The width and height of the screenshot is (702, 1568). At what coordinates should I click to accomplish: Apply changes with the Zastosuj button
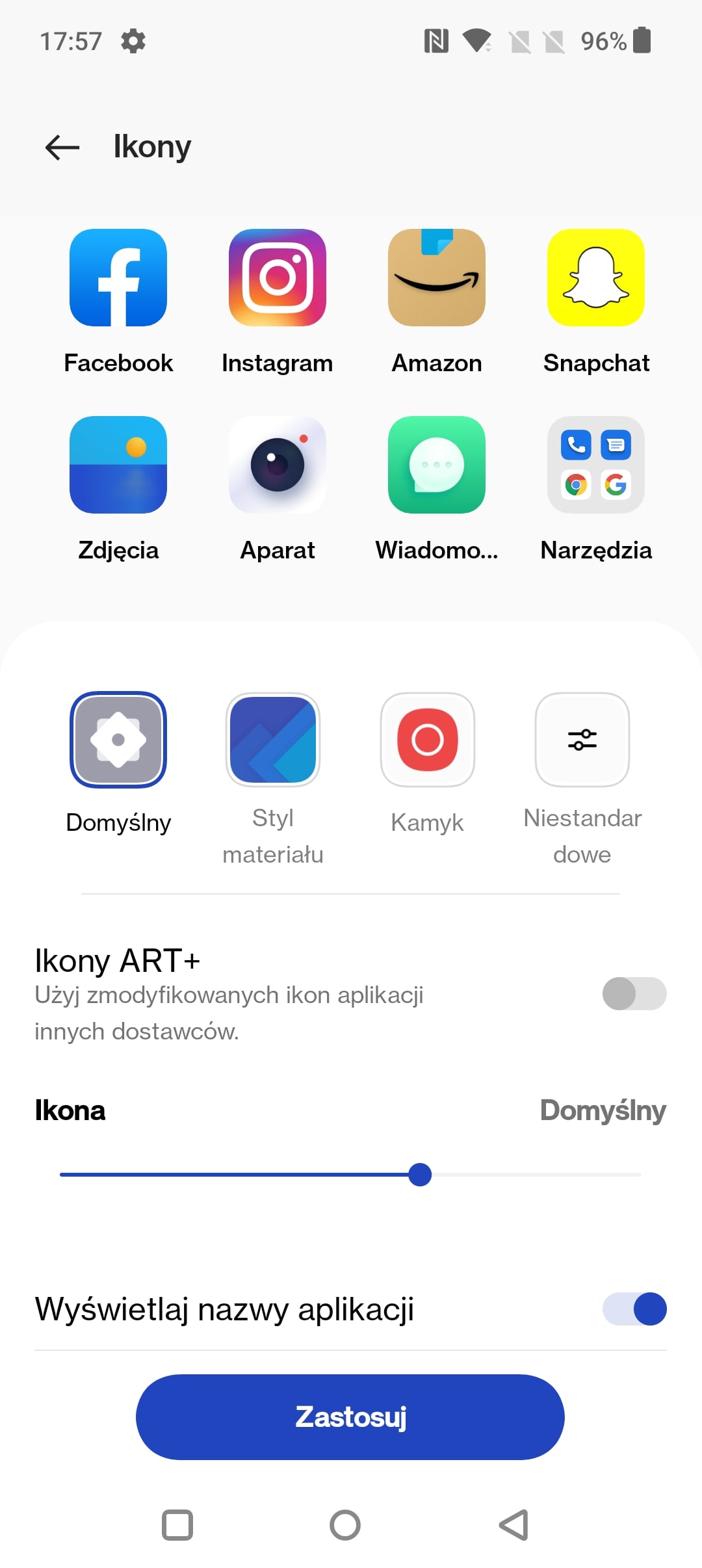pyautogui.click(x=350, y=1417)
